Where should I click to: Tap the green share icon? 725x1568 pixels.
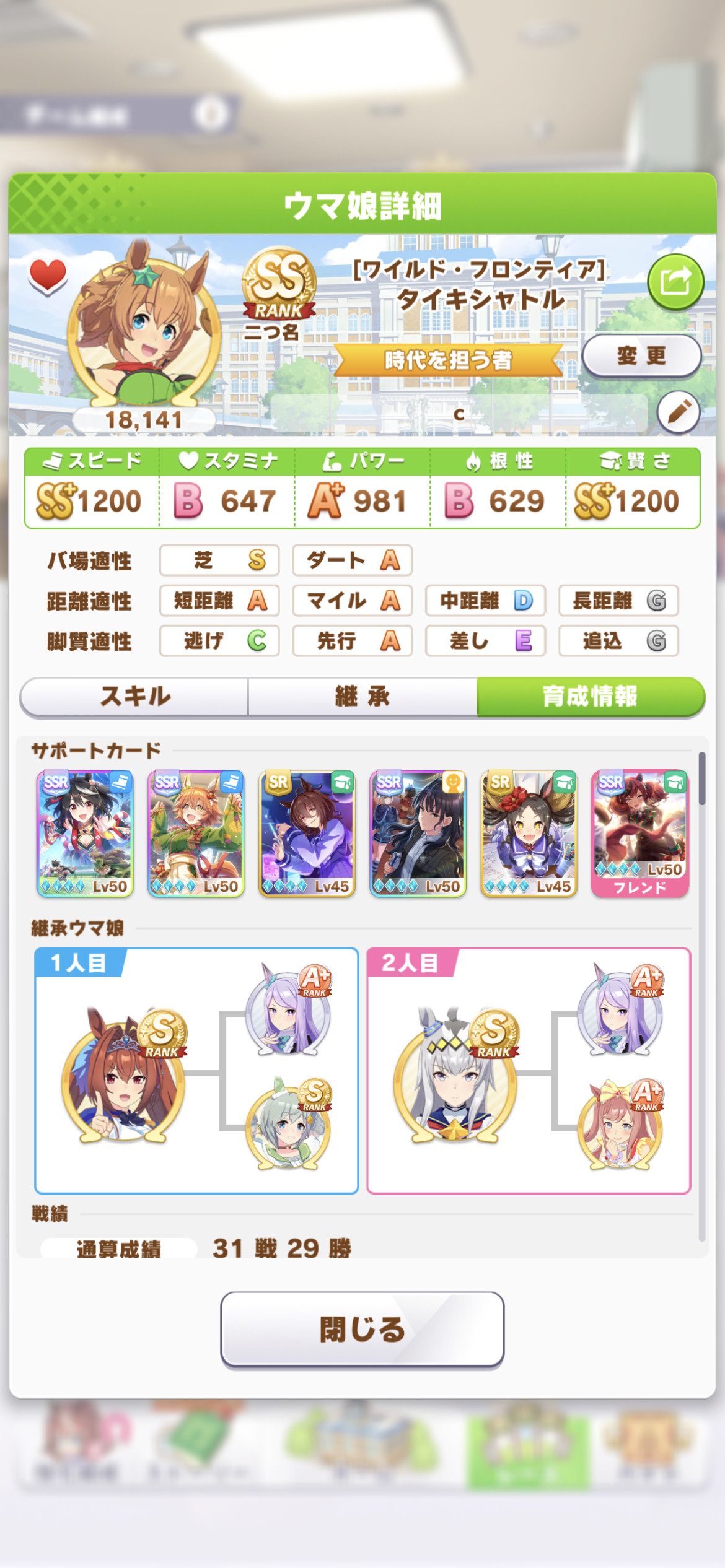click(675, 282)
